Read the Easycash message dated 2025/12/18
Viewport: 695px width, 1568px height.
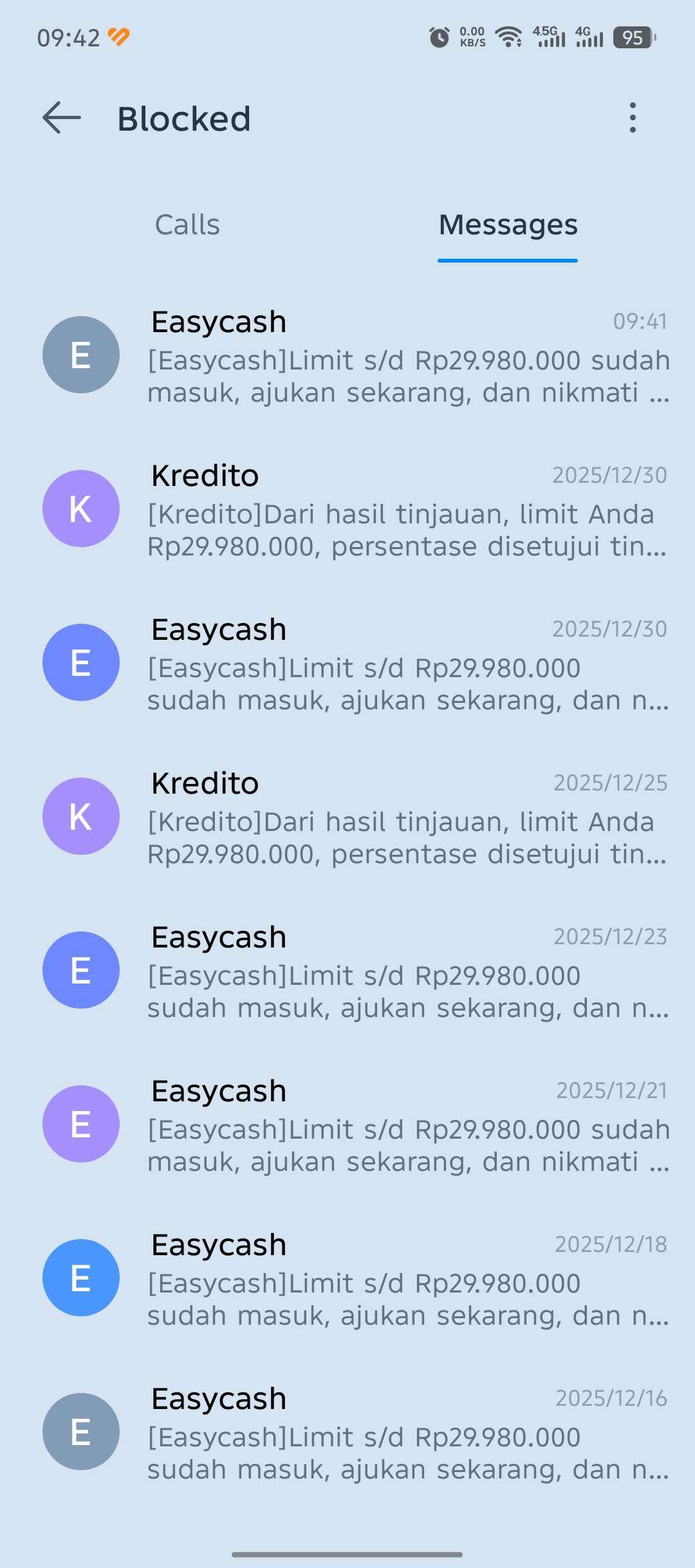click(409, 1279)
